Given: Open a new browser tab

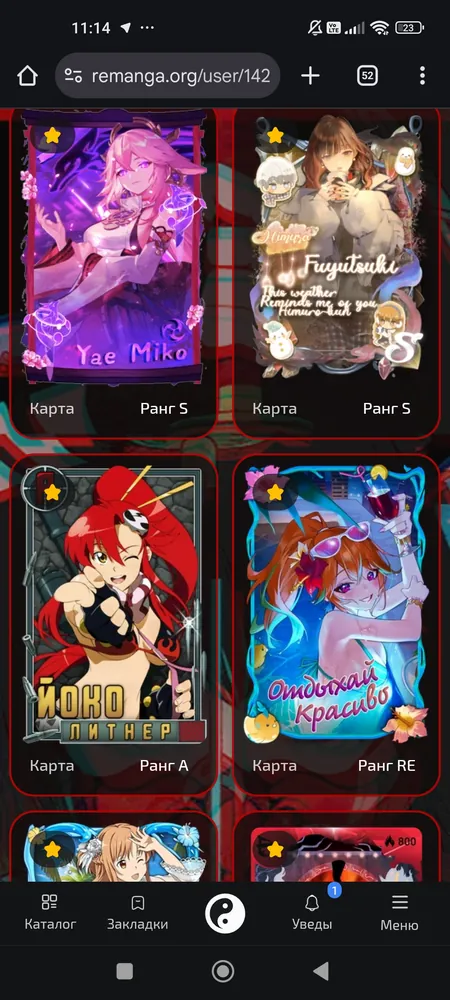Looking at the screenshot, I should [310, 76].
